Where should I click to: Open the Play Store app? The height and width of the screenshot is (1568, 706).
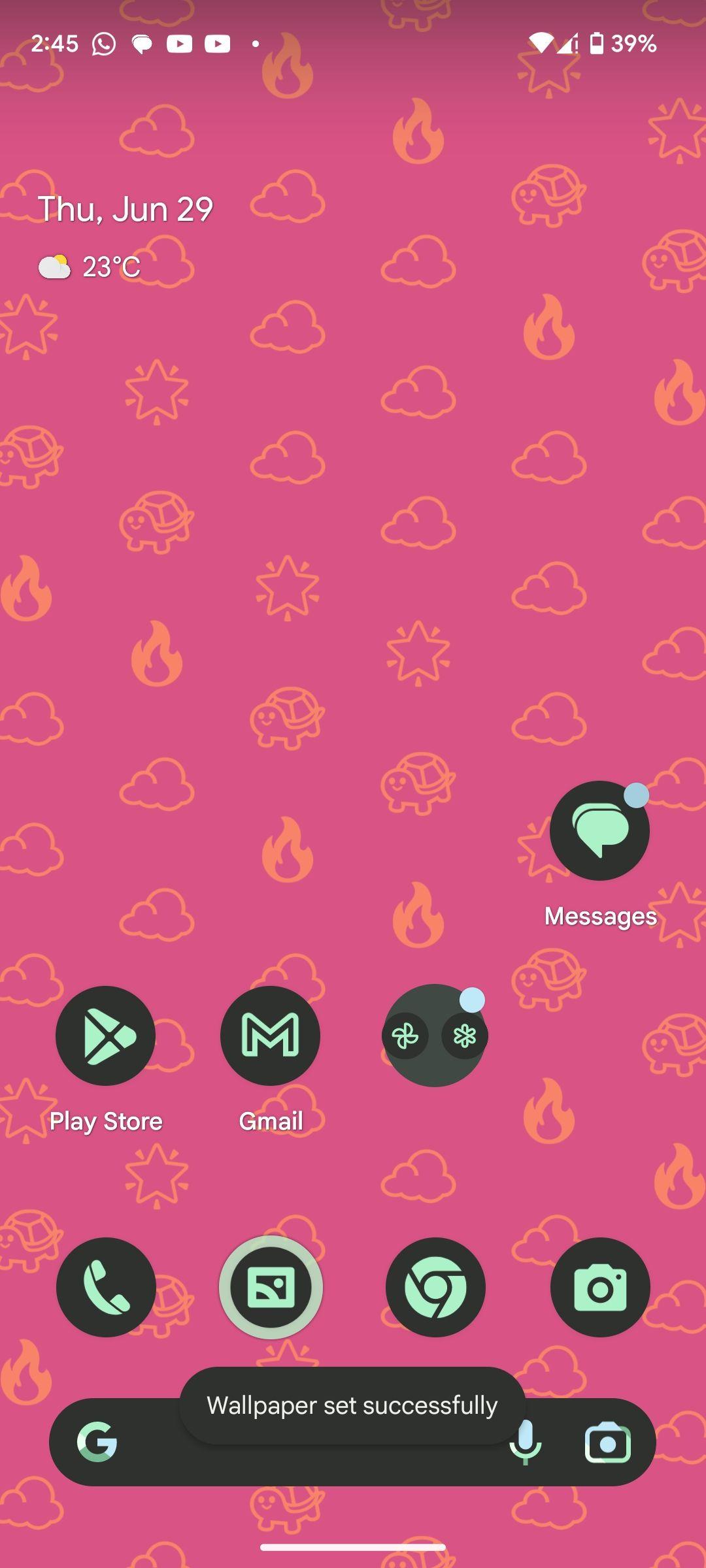click(x=106, y=1036)
